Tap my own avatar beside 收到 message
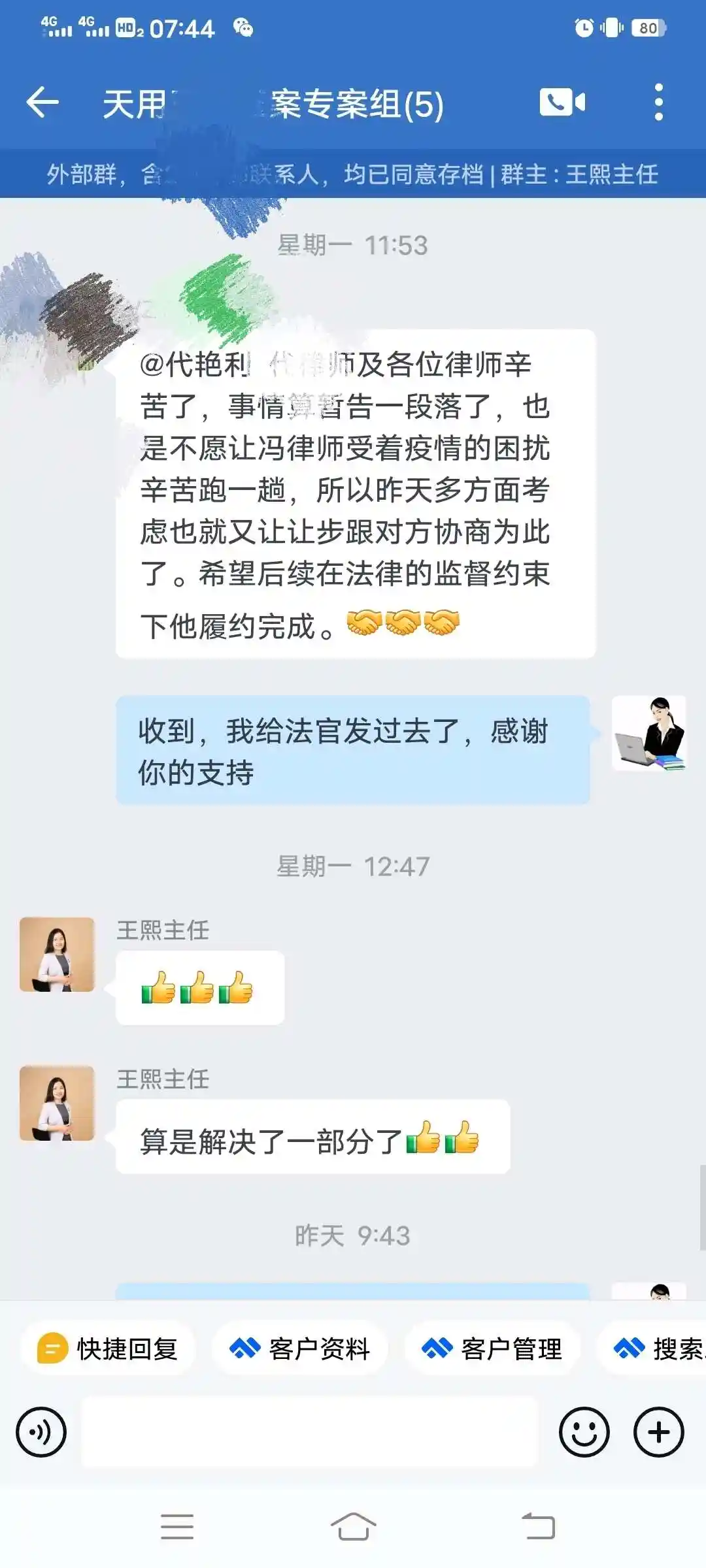 pyautogui.click(x=648, y=733)
